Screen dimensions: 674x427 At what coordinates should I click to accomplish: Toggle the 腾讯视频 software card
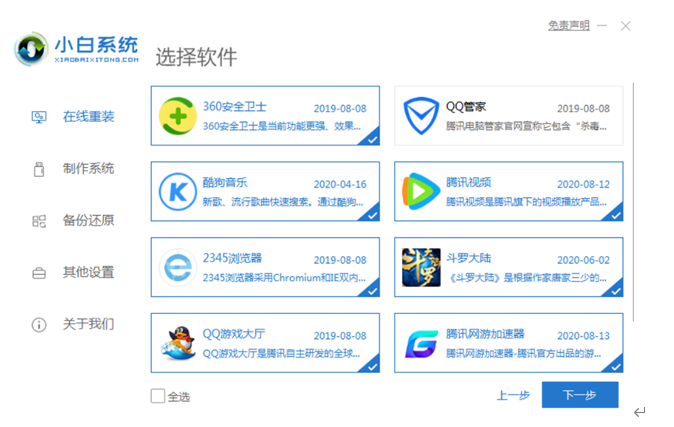pyautogui.click(x=508, y=191)
